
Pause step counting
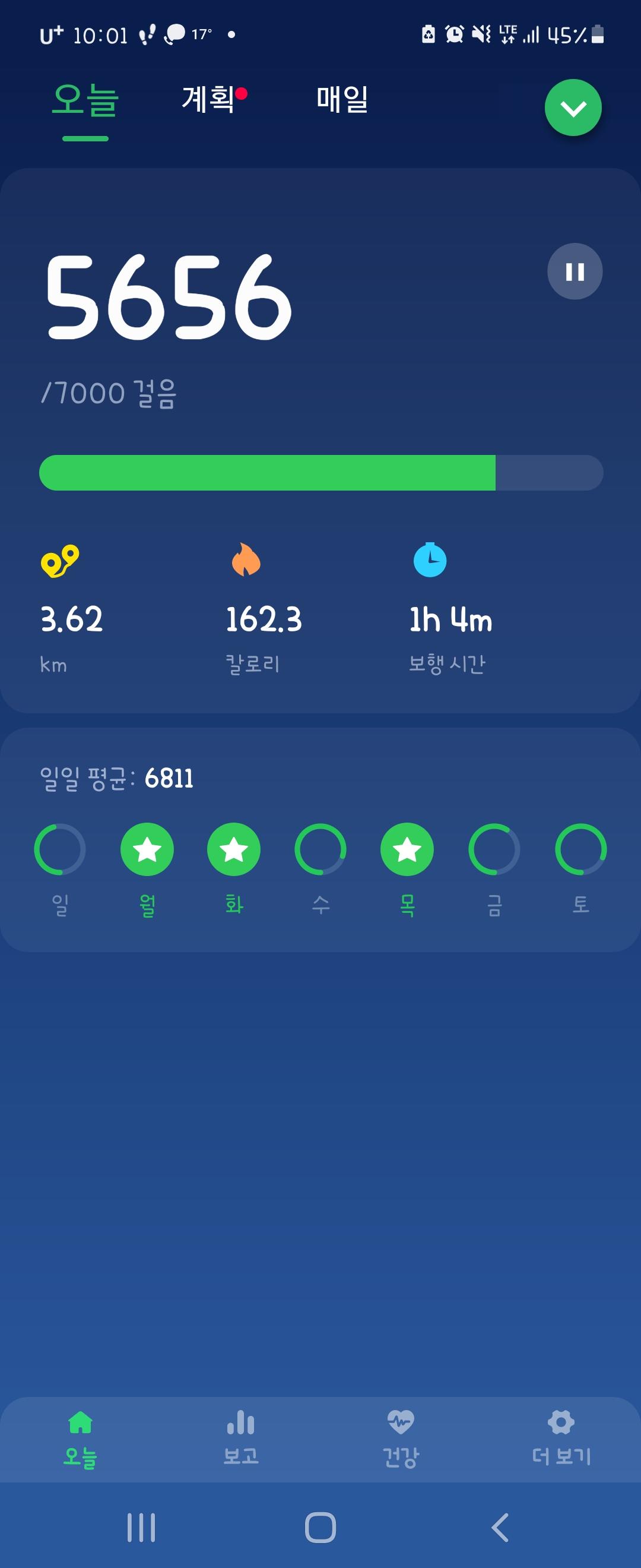tap(575, 271)
